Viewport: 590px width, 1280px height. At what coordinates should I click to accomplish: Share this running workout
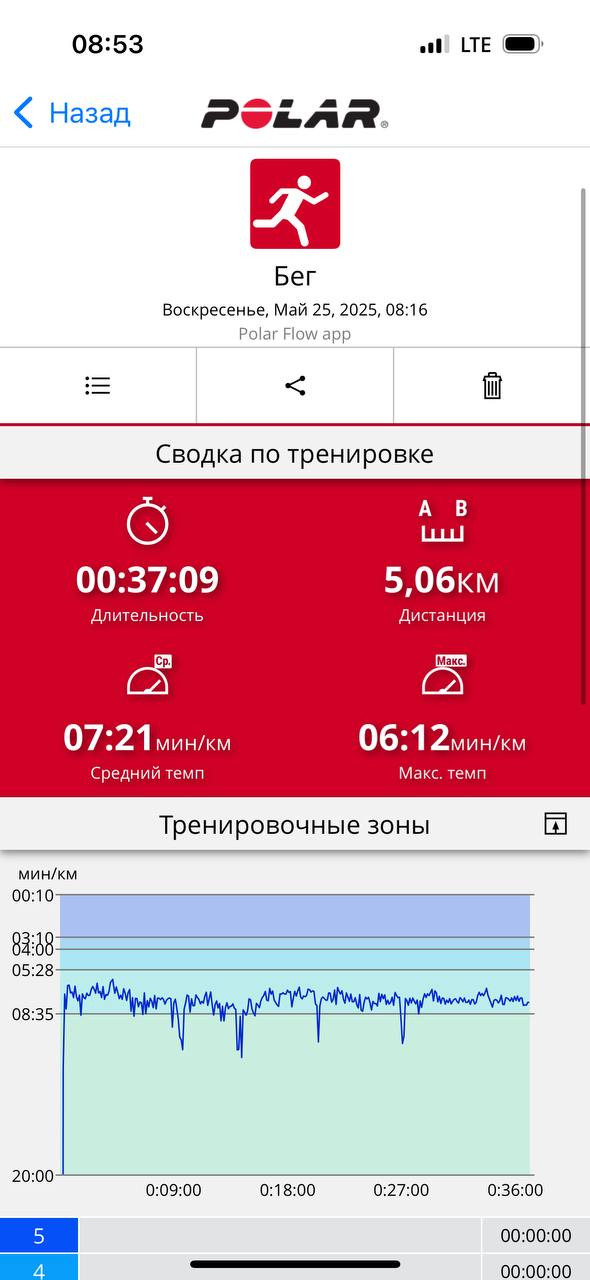pos(295,386)
